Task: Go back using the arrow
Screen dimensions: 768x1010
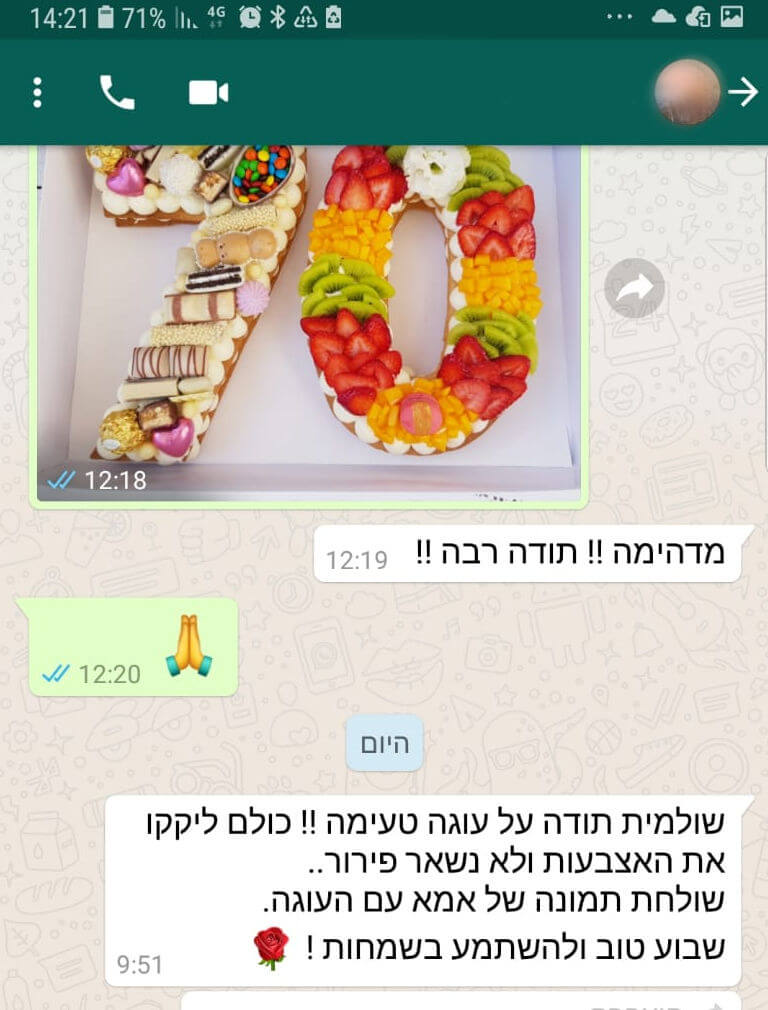Action: pos(743,93)
